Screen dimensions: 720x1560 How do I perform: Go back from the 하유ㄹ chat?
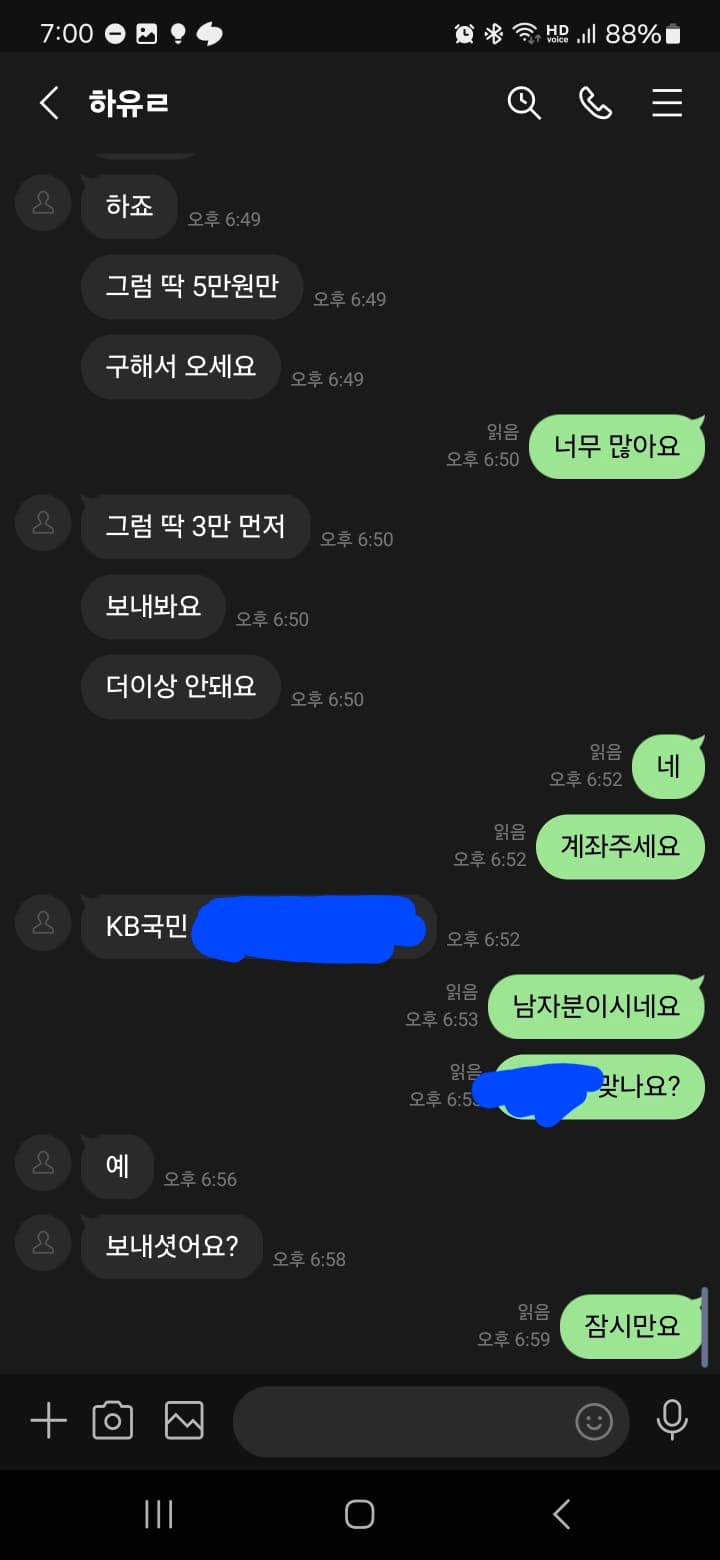pyautogui.click(x=49, y=103)
